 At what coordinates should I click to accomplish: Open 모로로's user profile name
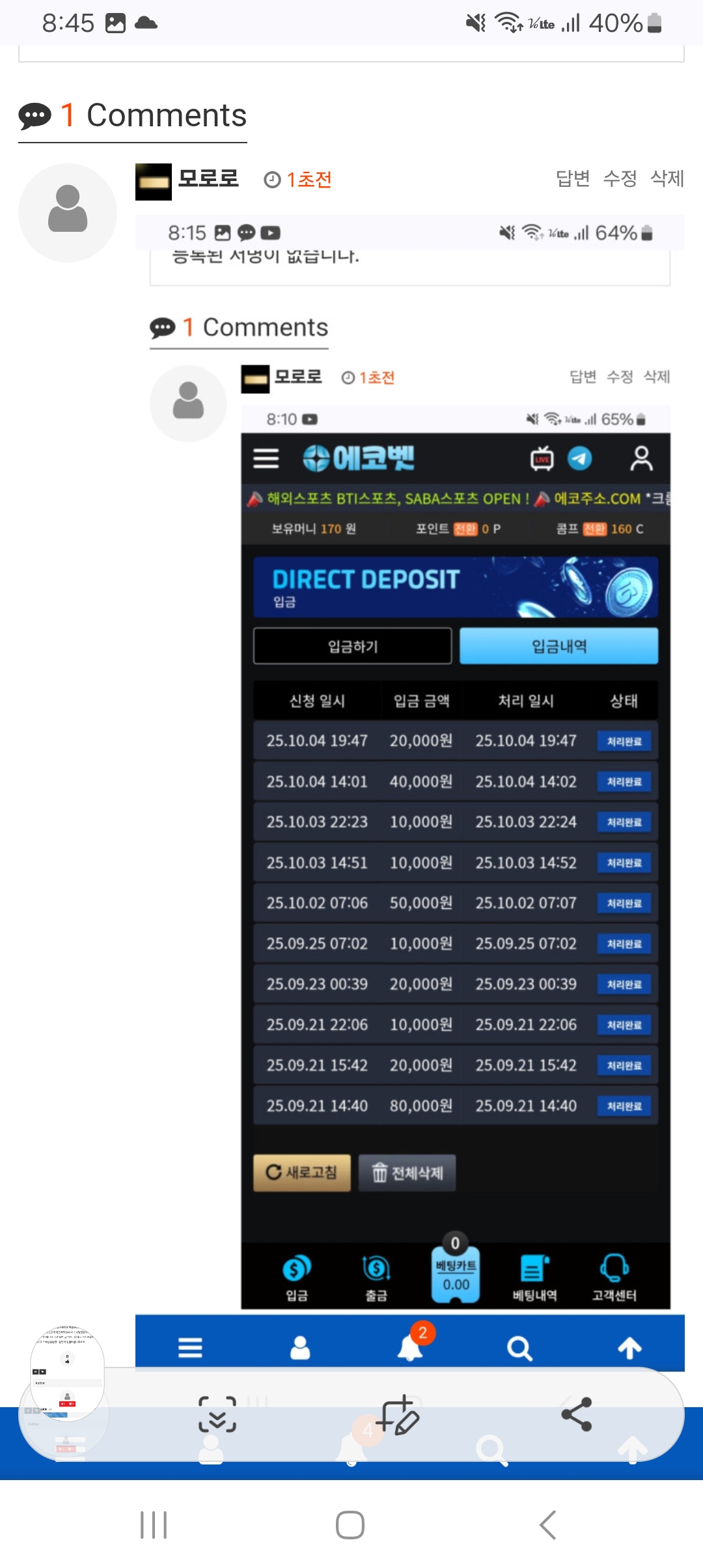[208, 178]
